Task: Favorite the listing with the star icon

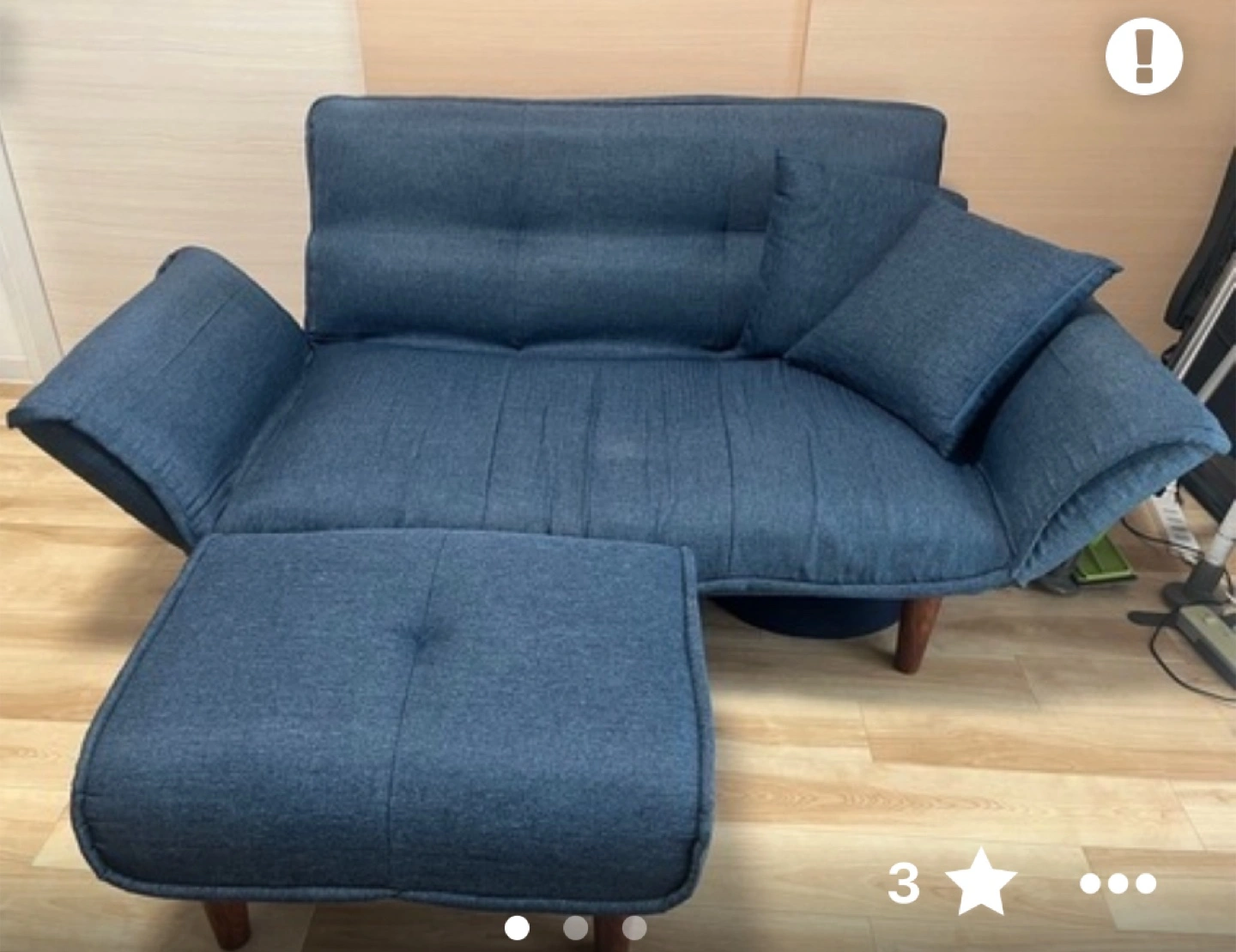Action: [981, 881]
